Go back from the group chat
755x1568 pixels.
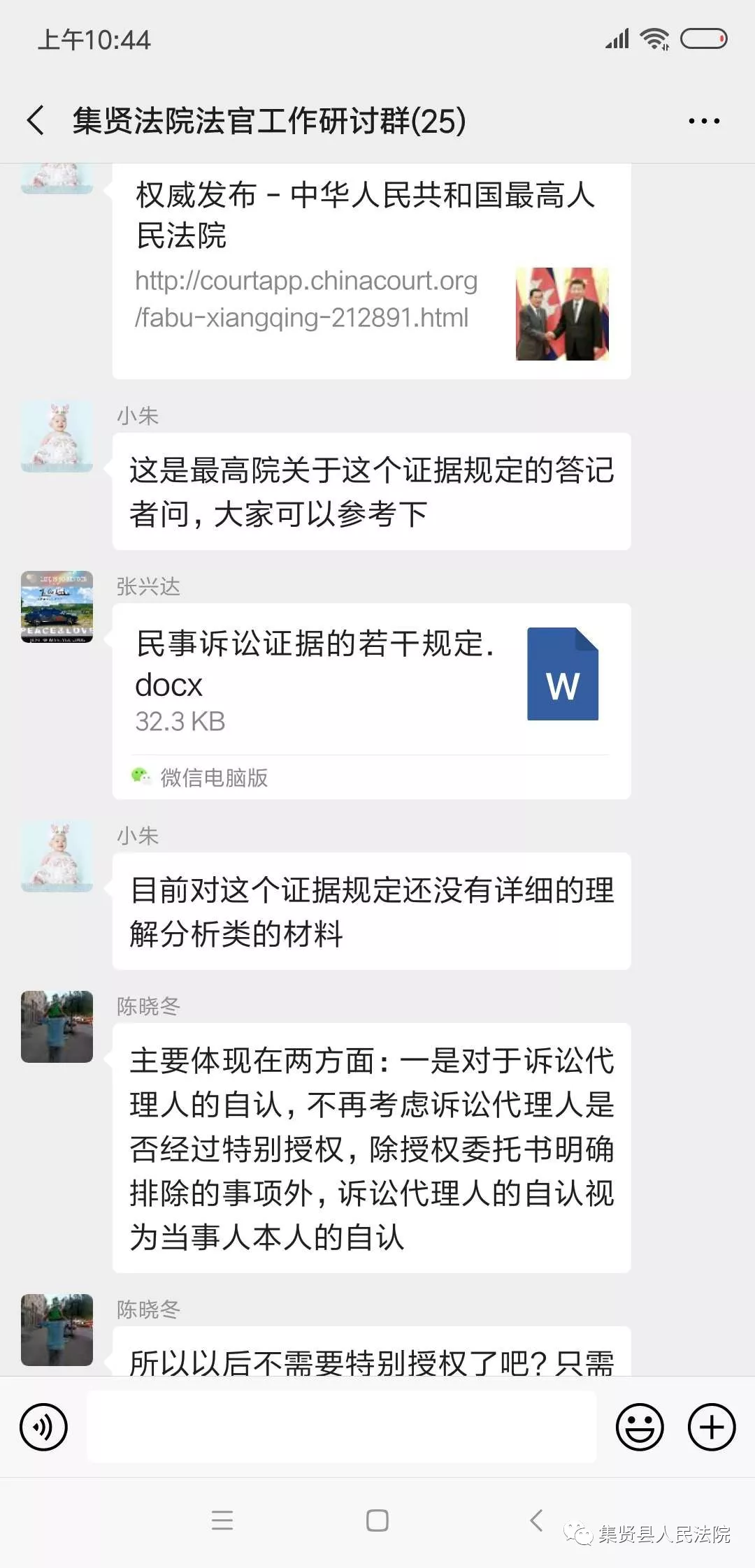tap(36, 120)
